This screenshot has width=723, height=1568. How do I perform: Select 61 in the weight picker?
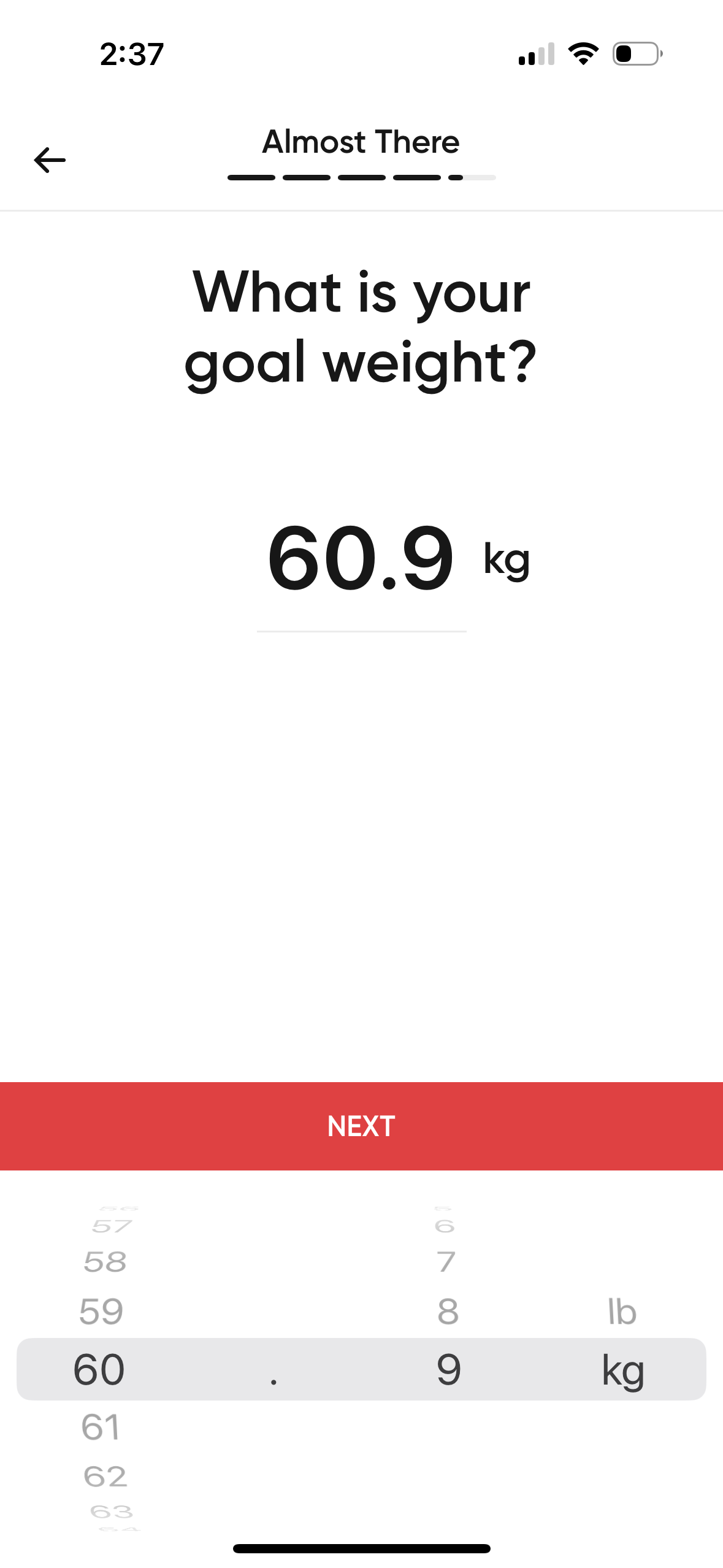pyautogui.click(x=101, y=1426)
